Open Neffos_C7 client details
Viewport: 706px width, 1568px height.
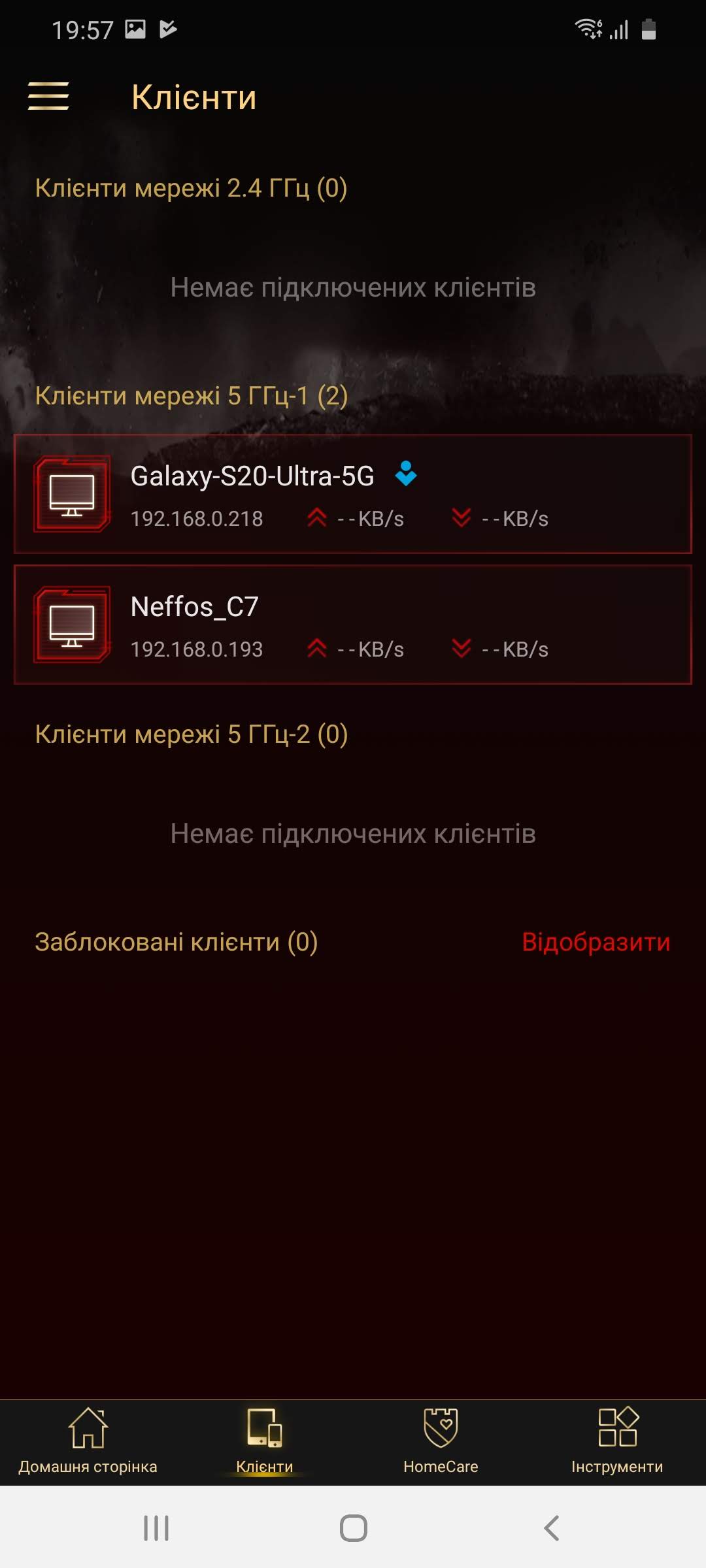tap(353, 625)
